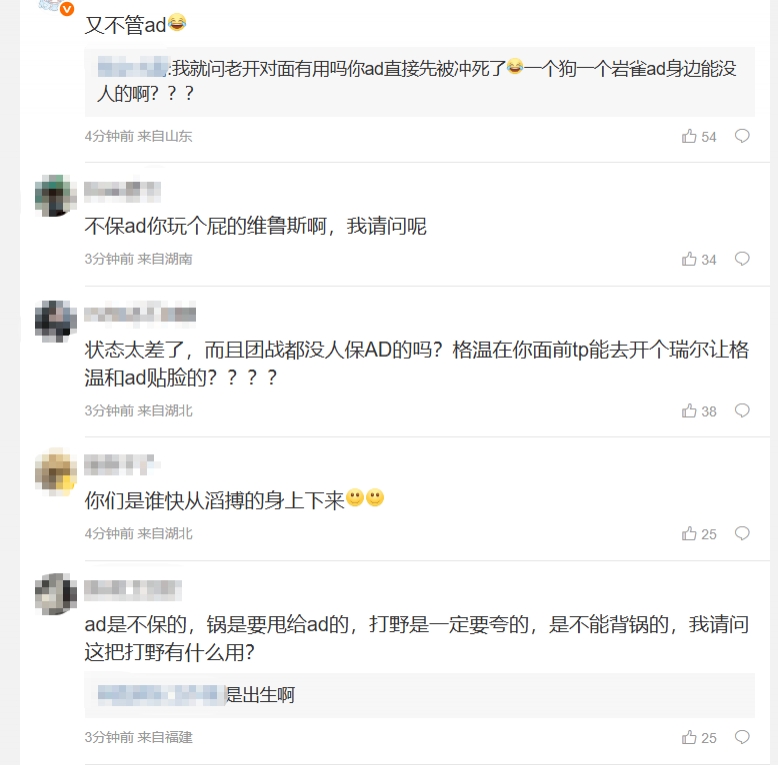Like the 状态太差了 comment with 38 likes
The image size is (778, 765).
(x=690, y=411)
